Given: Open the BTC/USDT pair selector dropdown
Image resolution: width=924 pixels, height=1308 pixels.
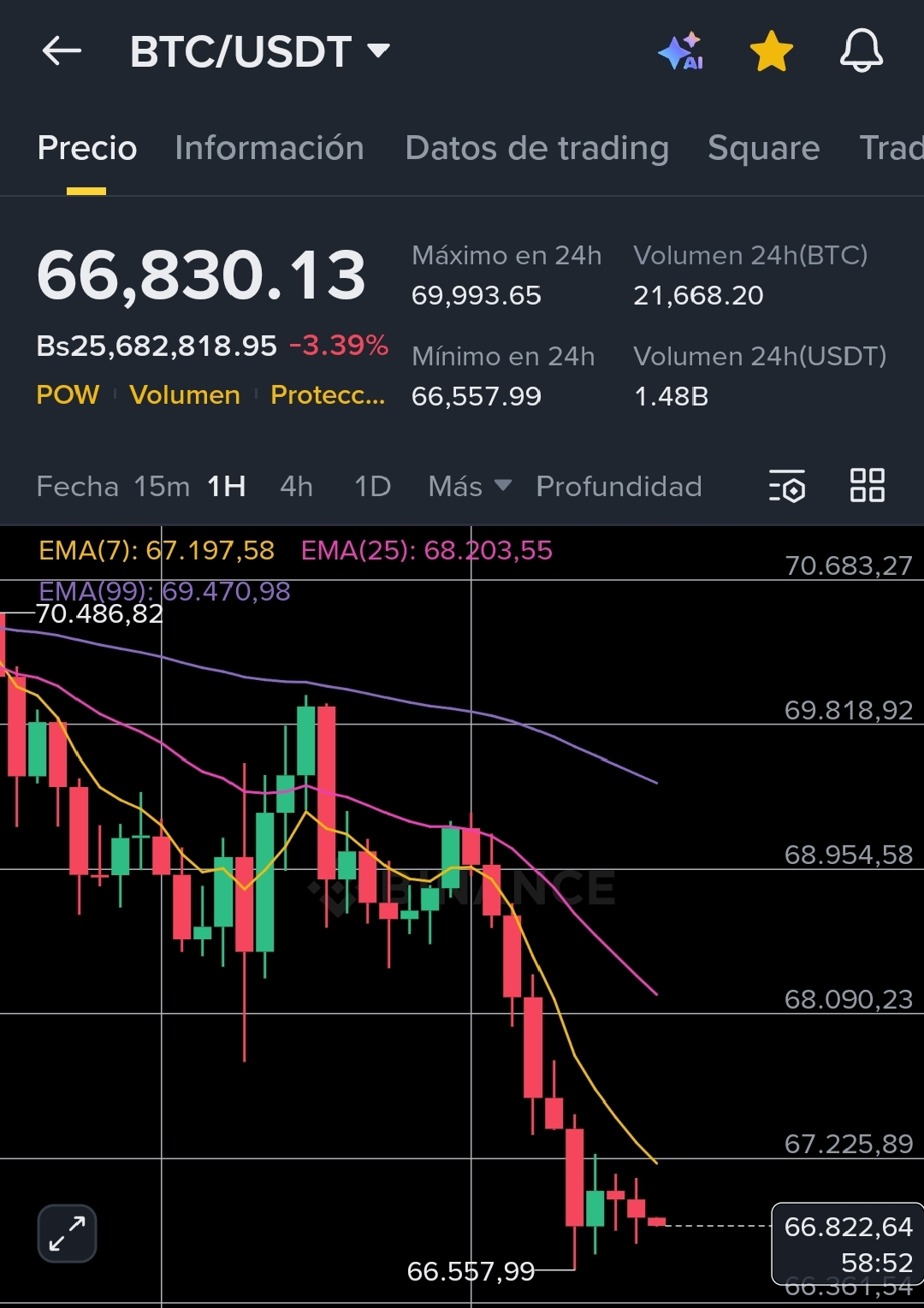Looking at the screenshot, I should 260,52.
